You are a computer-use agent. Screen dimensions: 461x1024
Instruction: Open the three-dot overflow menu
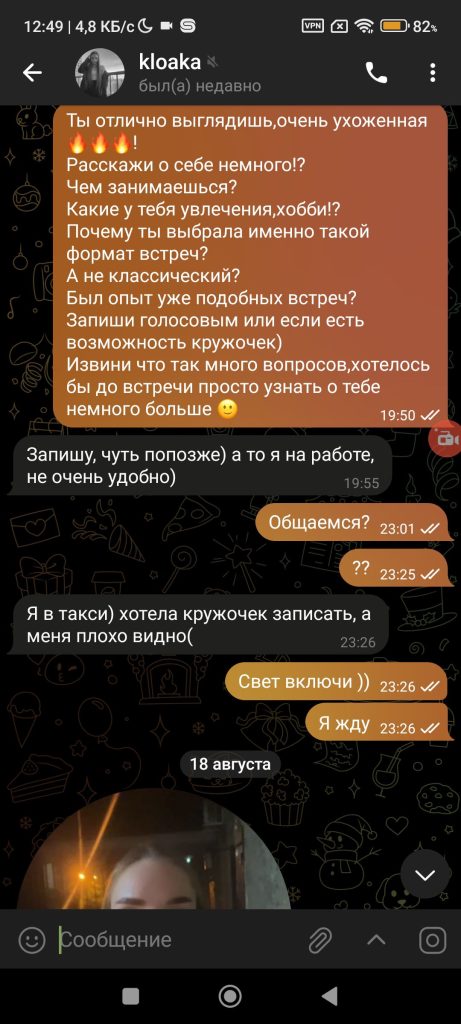432,73
